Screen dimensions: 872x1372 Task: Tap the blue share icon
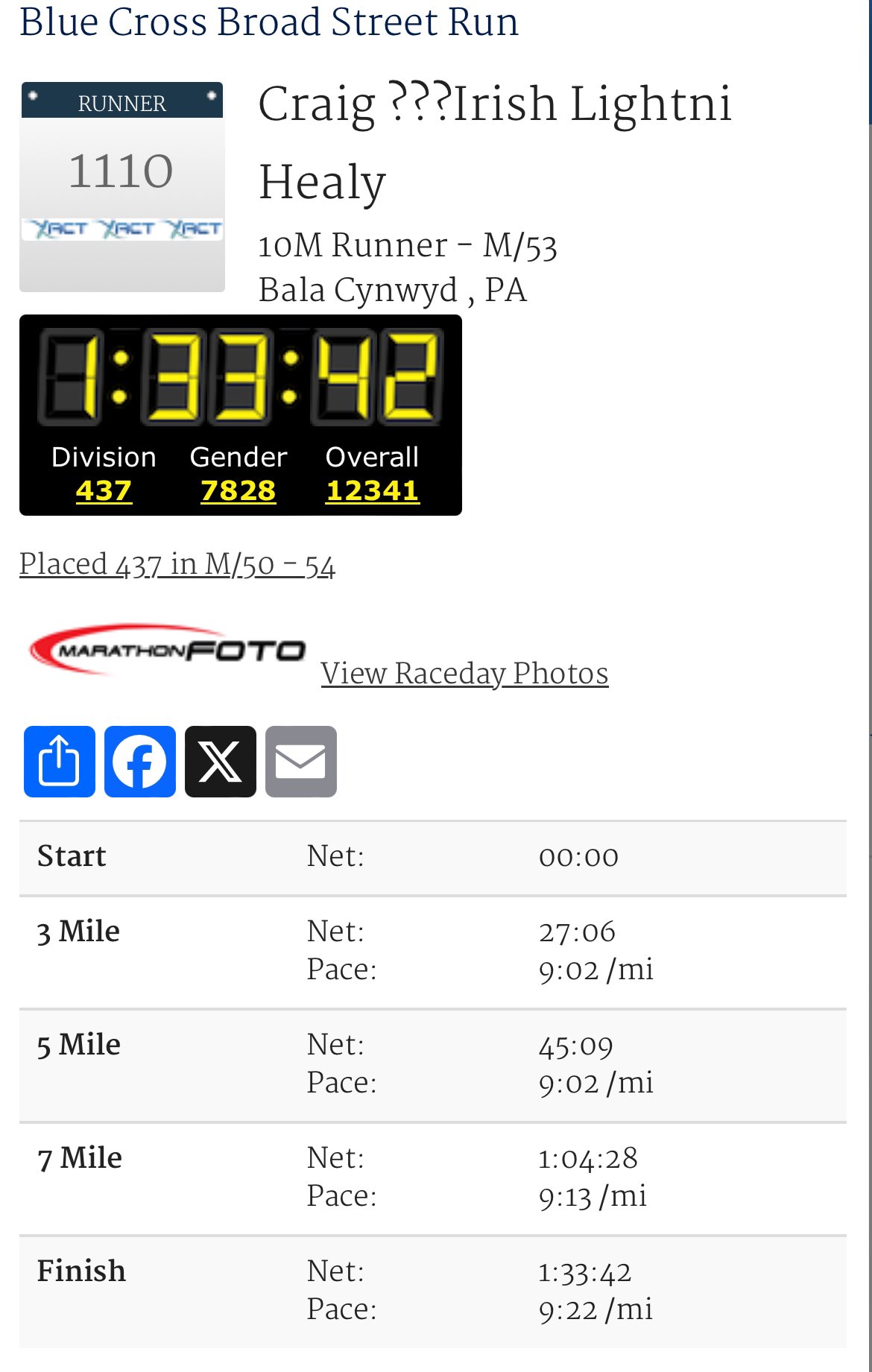click(60, 762)
